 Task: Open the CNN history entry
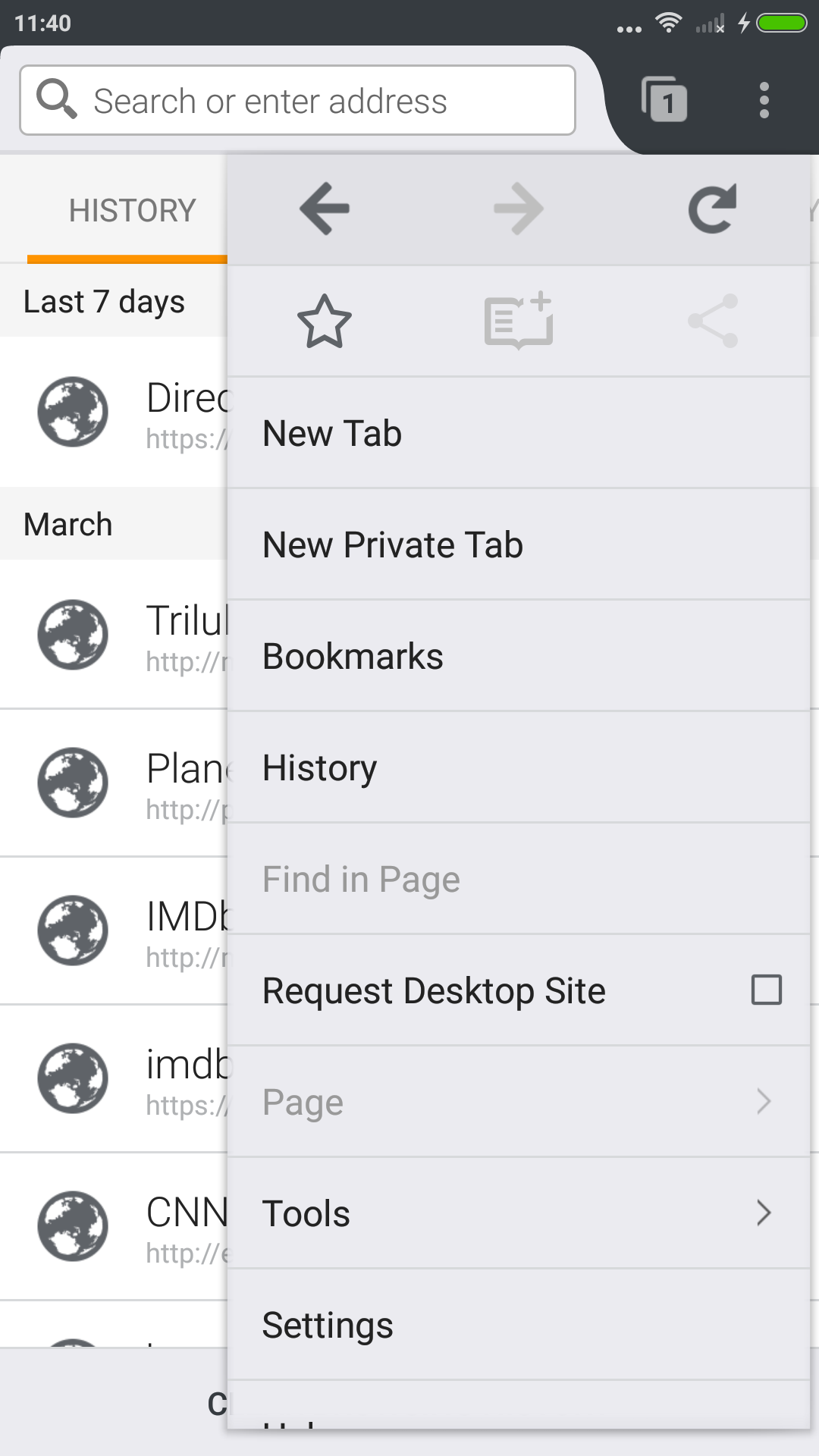(114, 1227)
